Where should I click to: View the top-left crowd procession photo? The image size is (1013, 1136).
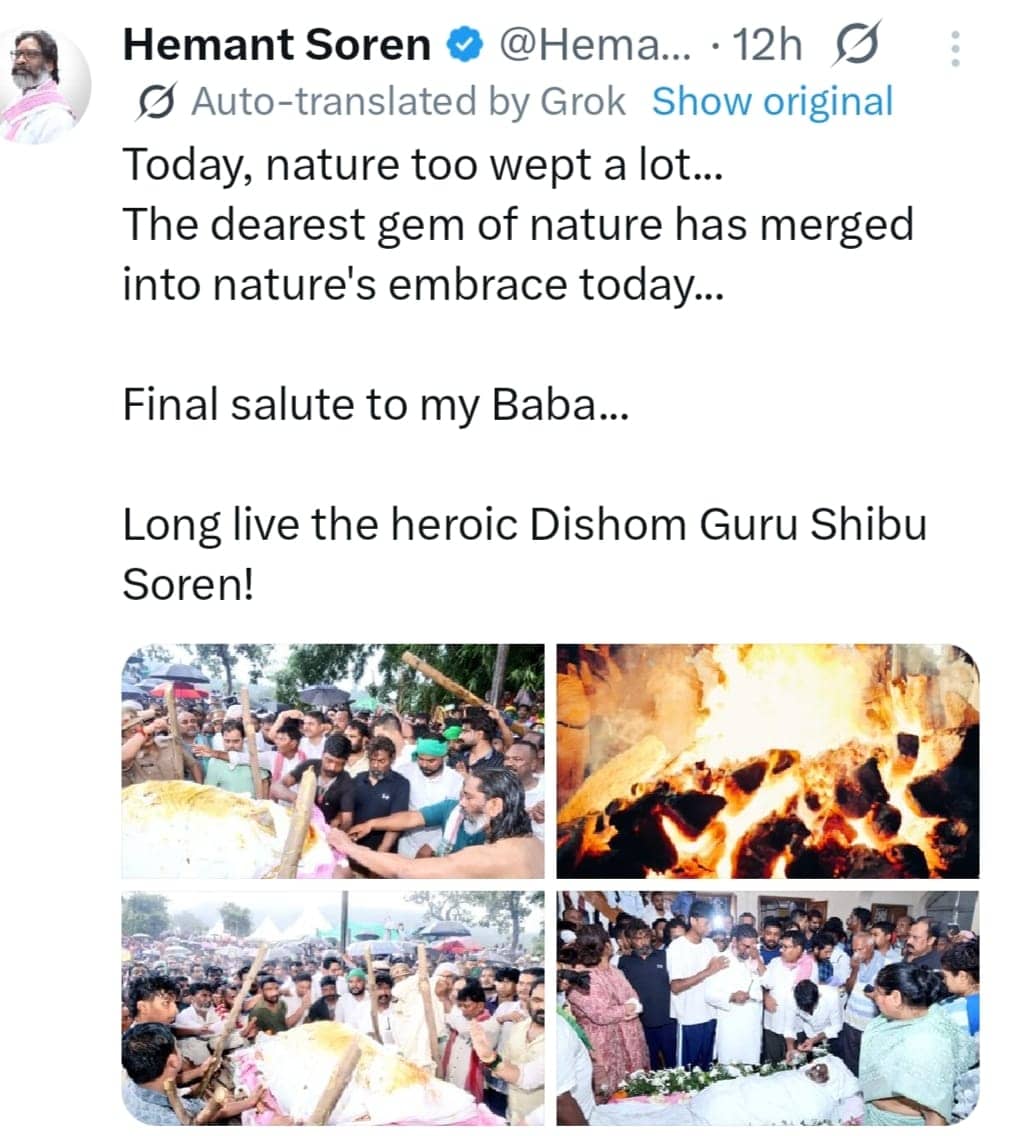pos(330,760)
